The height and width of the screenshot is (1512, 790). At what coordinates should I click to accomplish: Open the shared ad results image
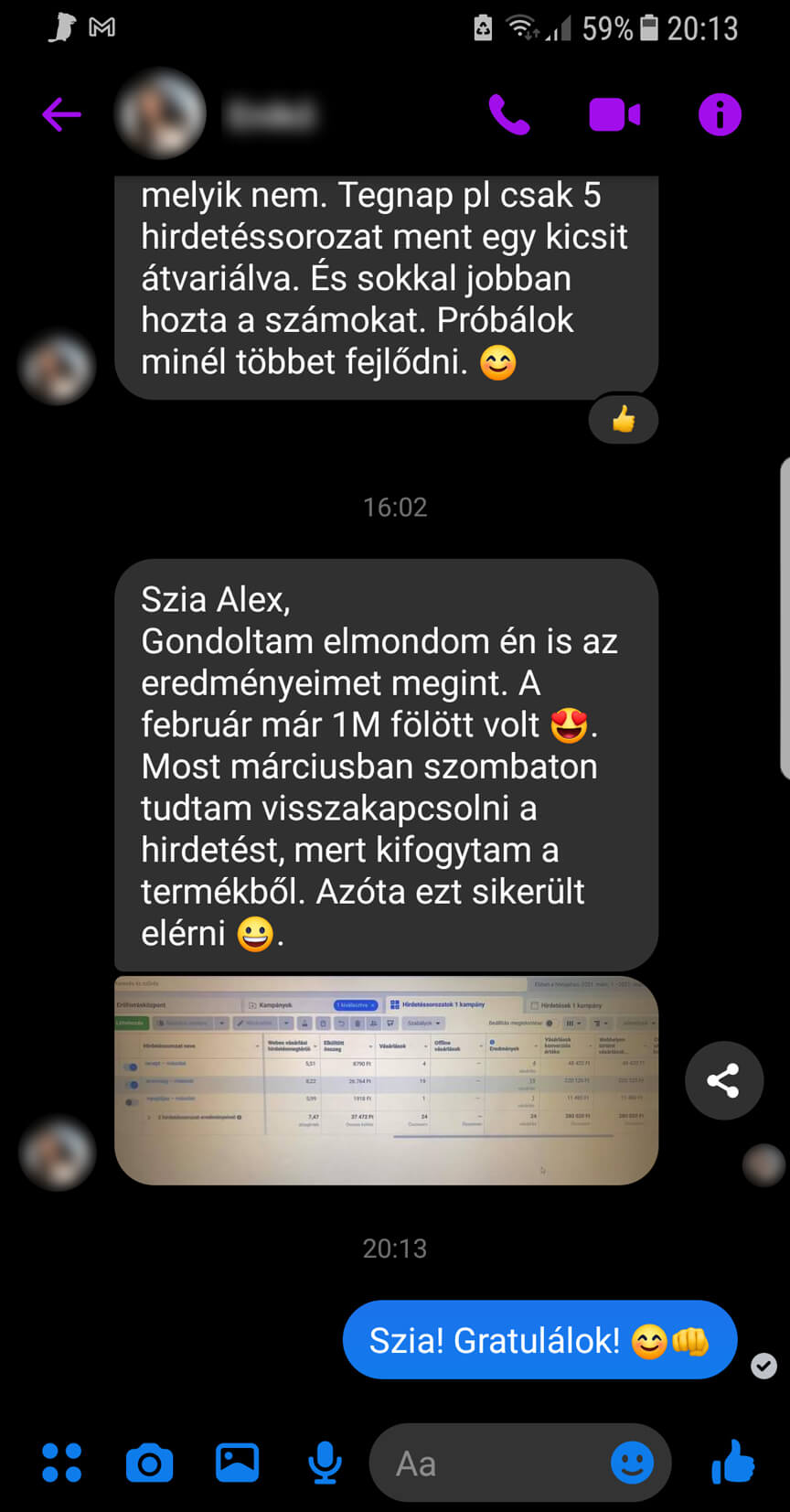[386, 1080]
